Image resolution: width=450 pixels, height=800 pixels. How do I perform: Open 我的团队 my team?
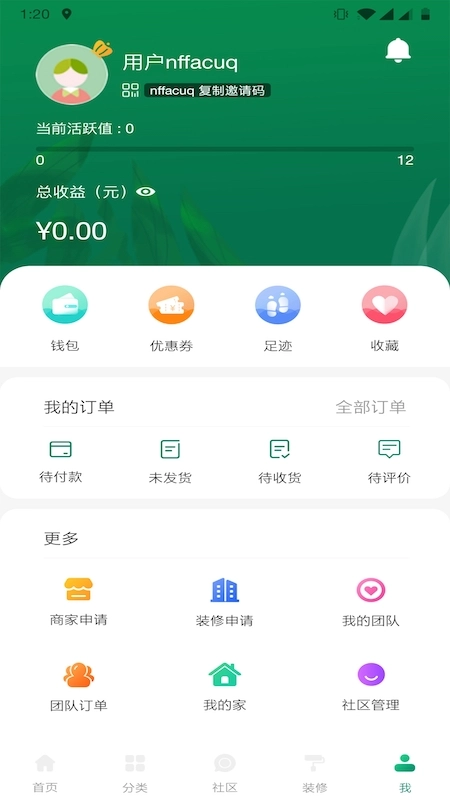pos(371,603)
